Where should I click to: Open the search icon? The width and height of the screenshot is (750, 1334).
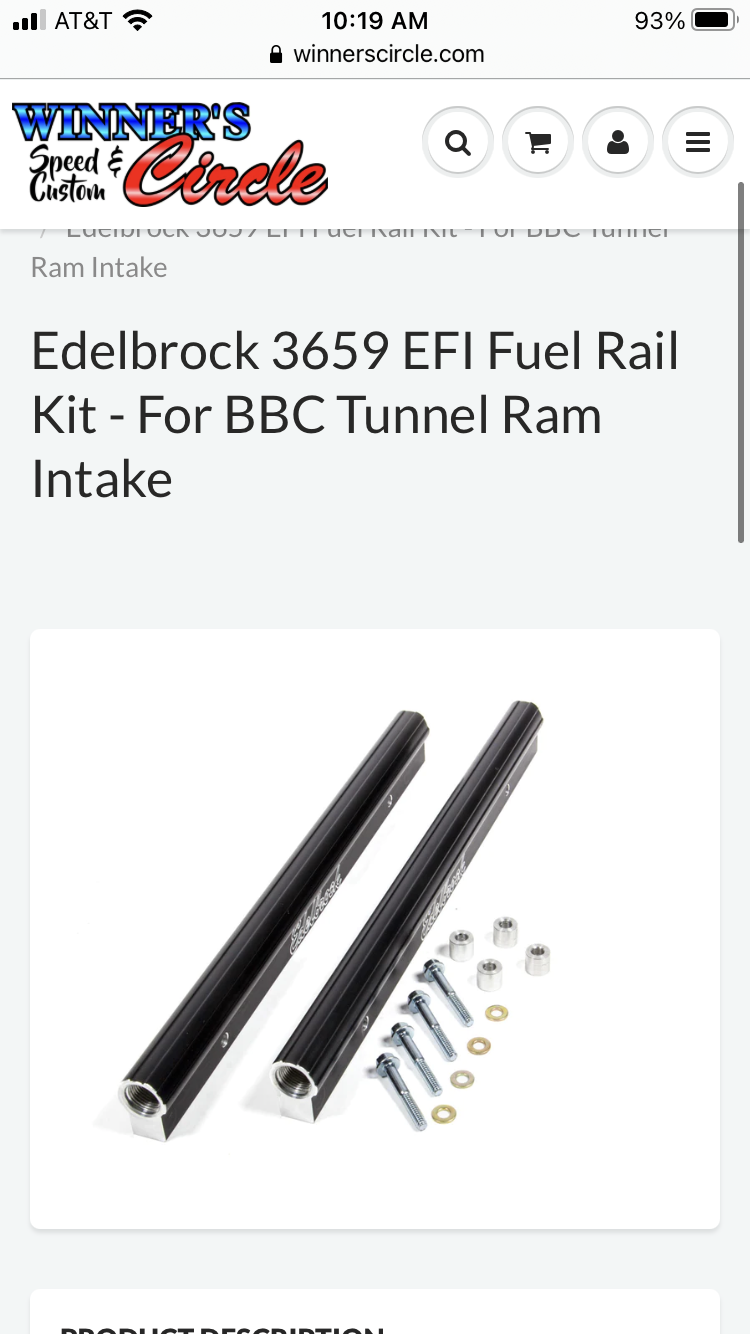click(x=458, y=141)
